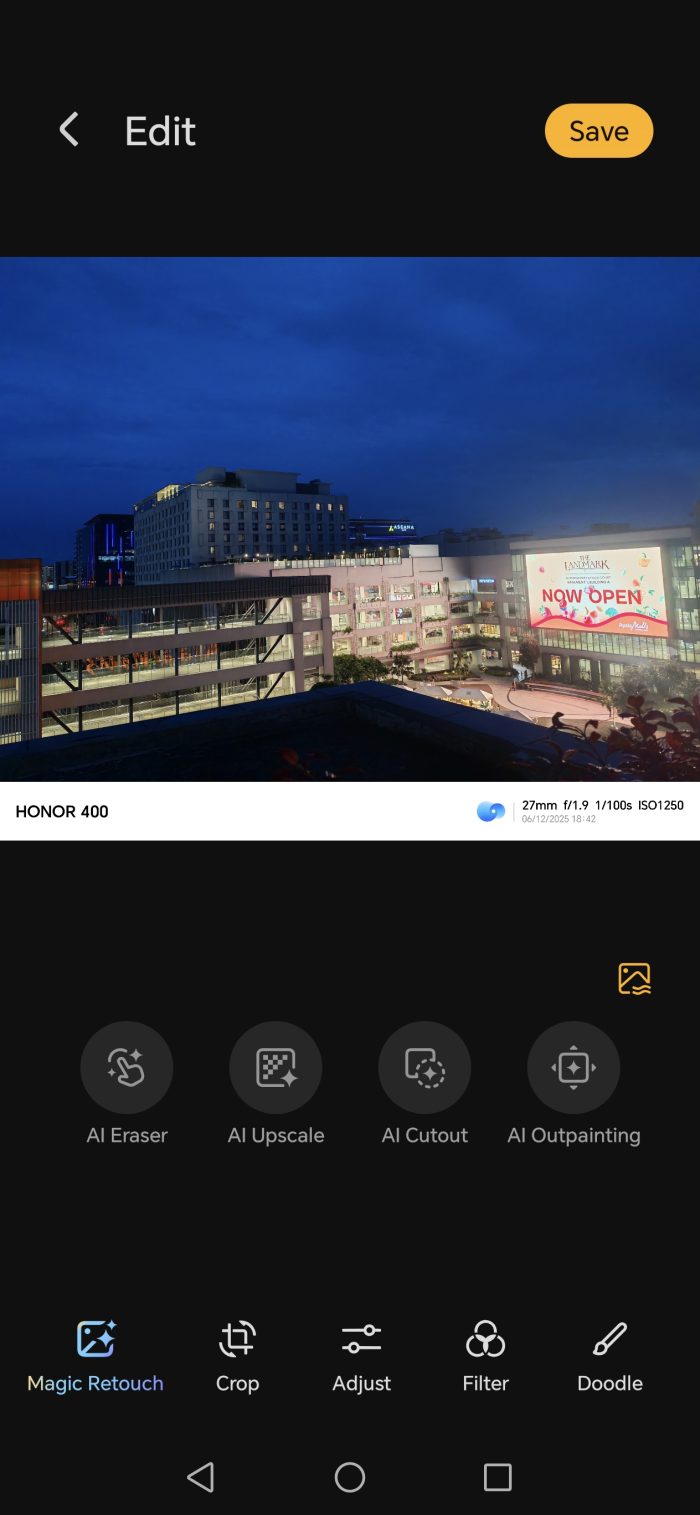Open the AI Cutout tool
This screenshot has width=700, height=1515.
coord(425,1068)
